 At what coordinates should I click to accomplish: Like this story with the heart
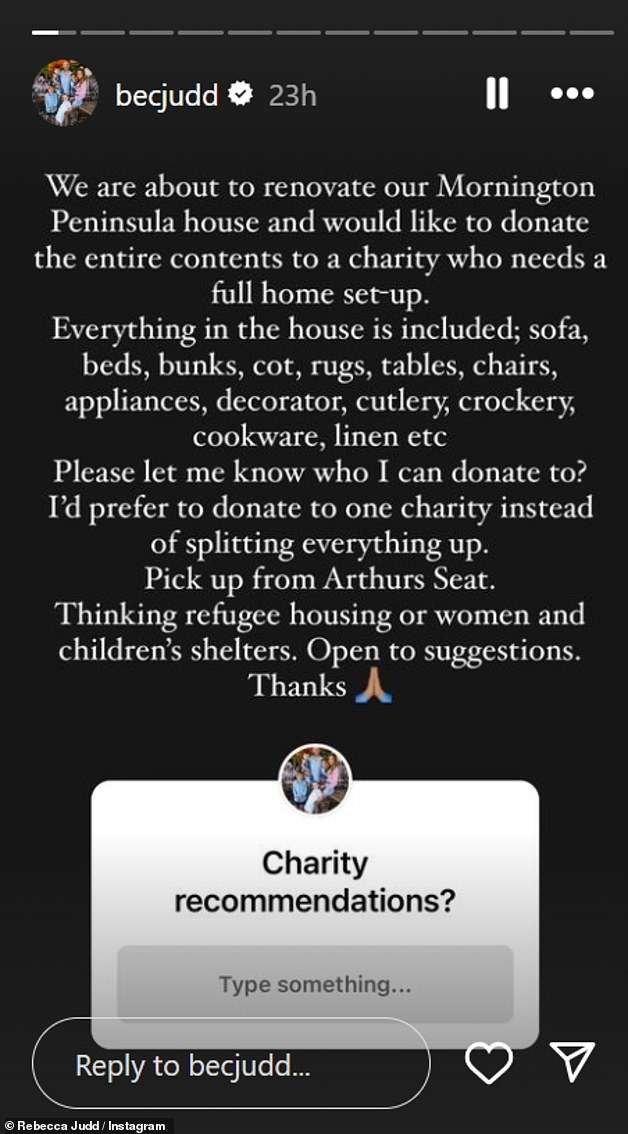488,1062
